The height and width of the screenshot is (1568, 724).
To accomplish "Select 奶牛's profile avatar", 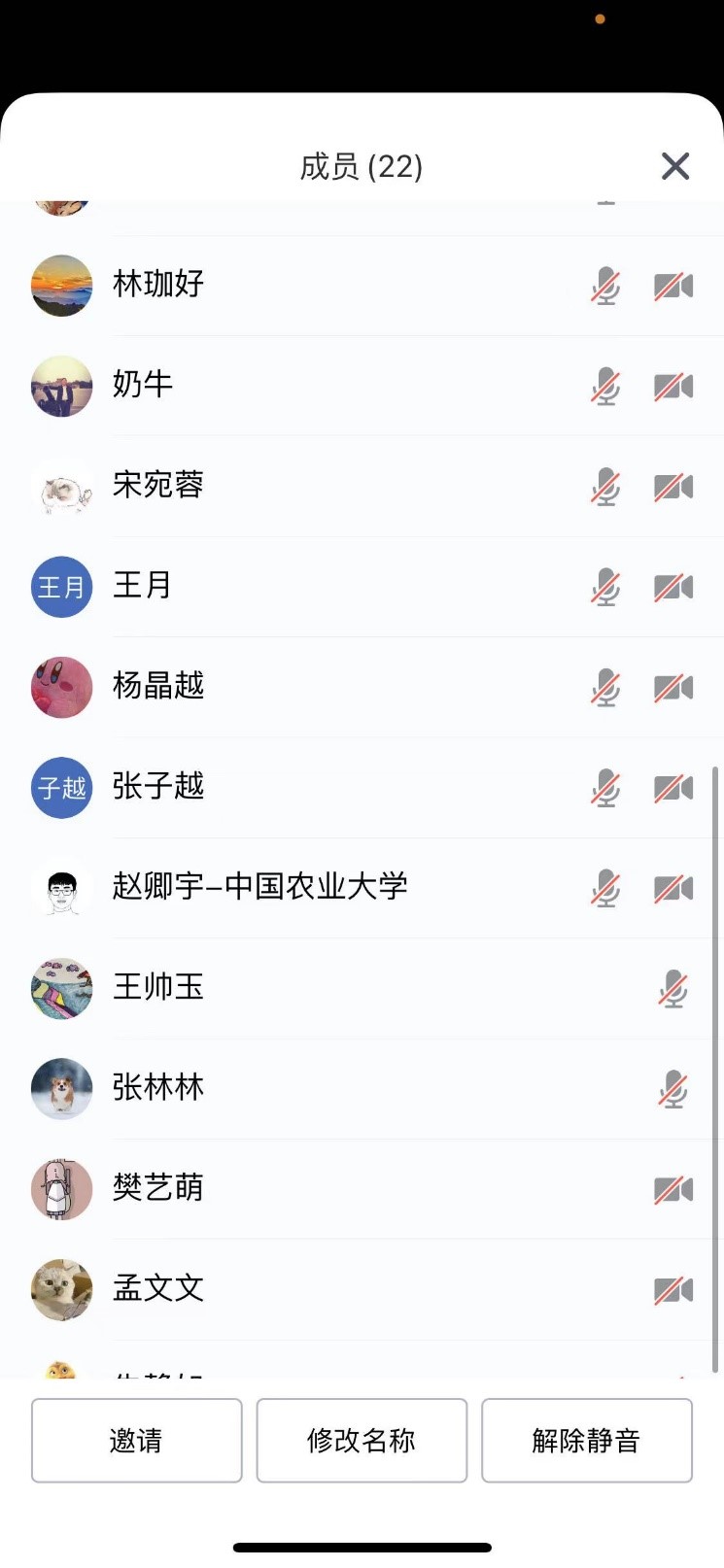I will point(61,387).
